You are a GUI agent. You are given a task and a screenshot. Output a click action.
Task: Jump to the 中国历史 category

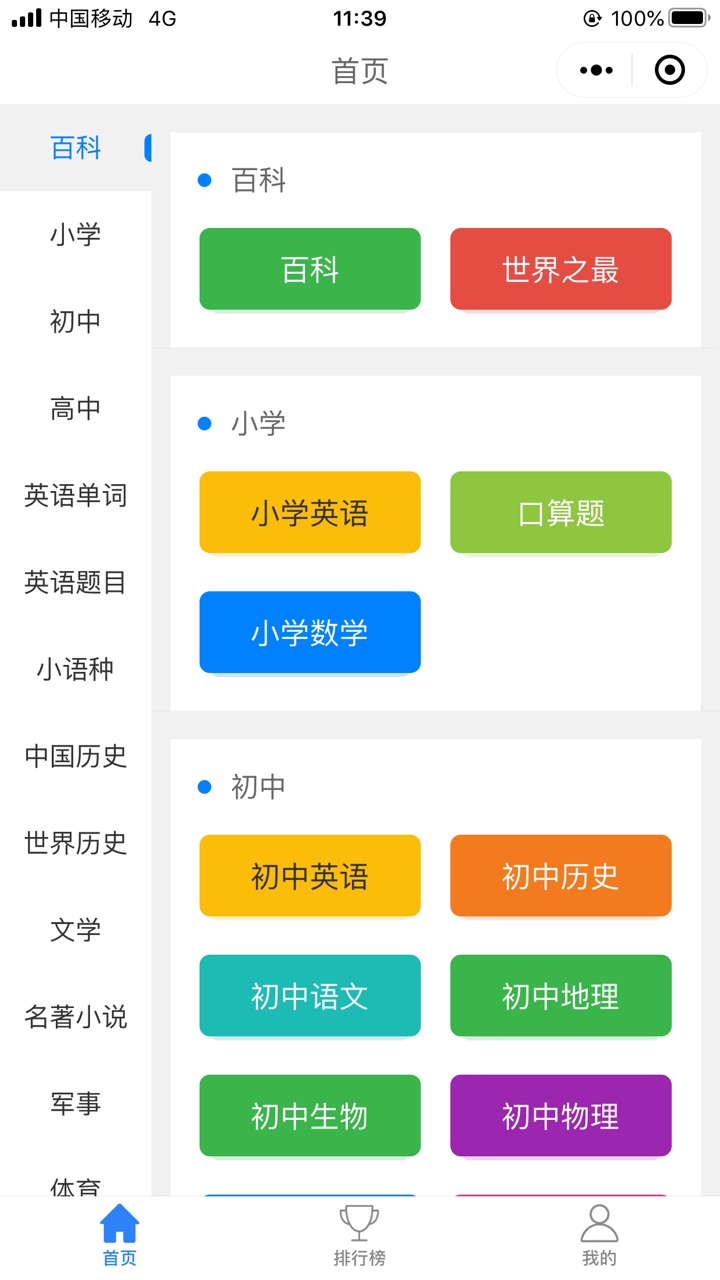click(x=75, y=757)
